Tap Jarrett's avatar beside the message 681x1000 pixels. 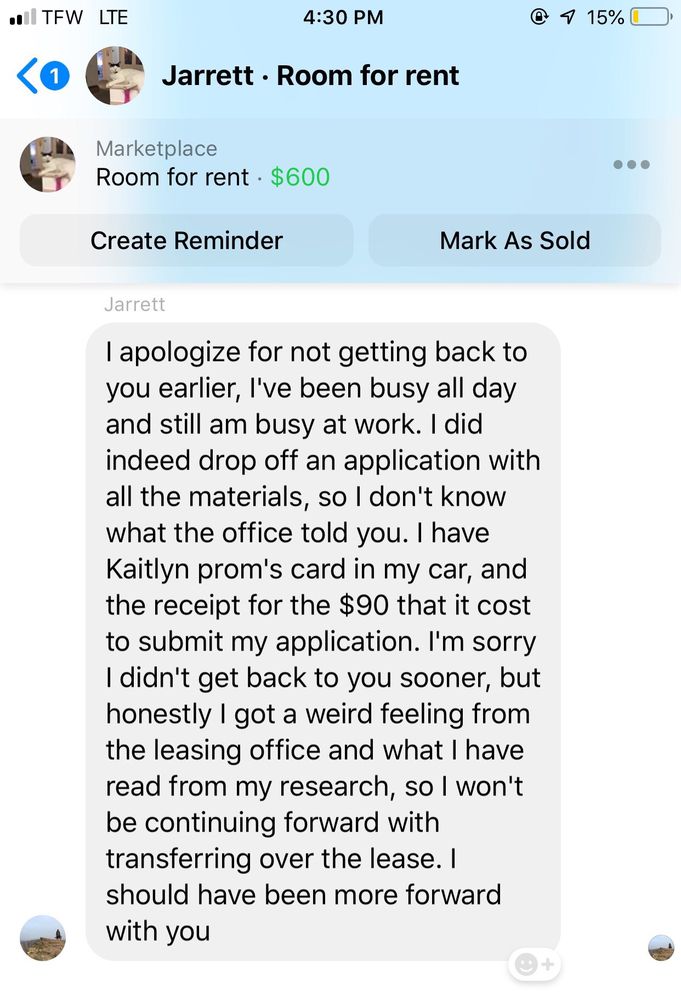pos(43,937)
